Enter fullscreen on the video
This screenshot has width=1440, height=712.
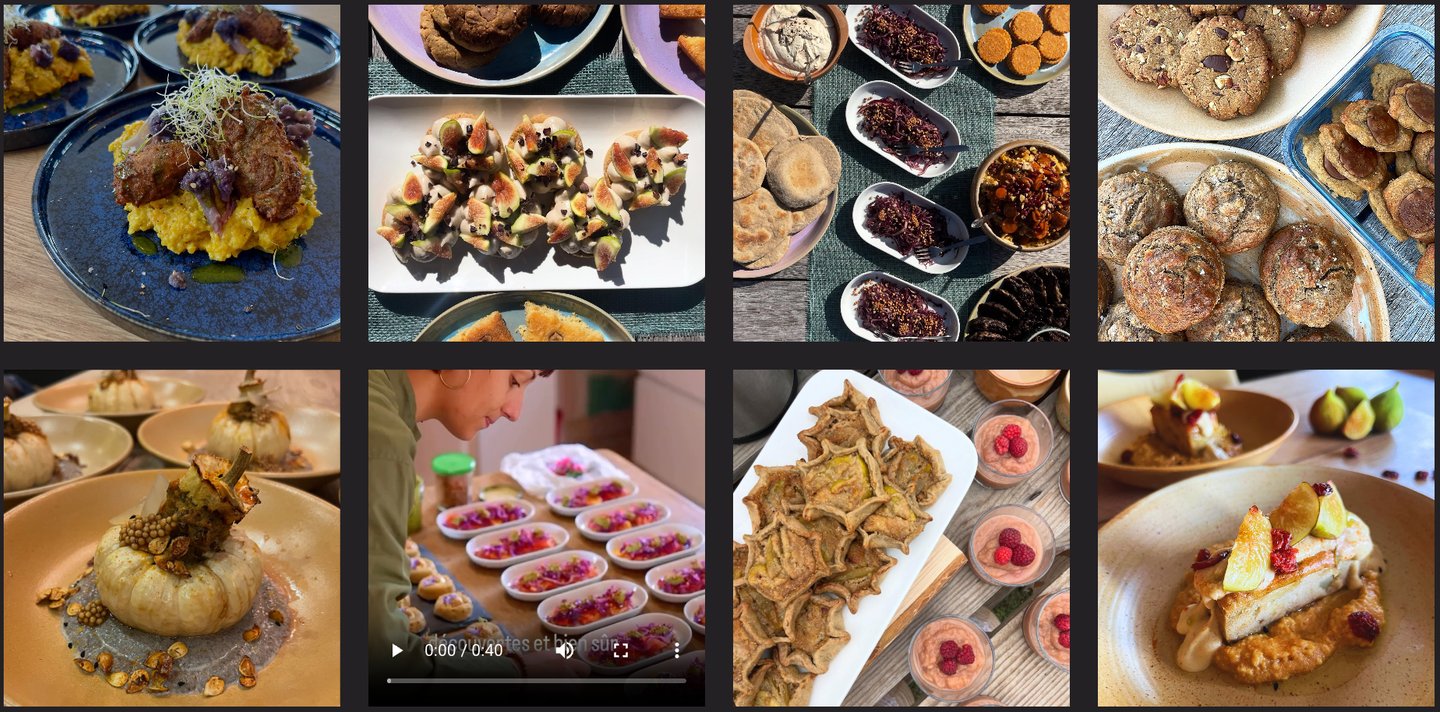[x=621, y=651]
